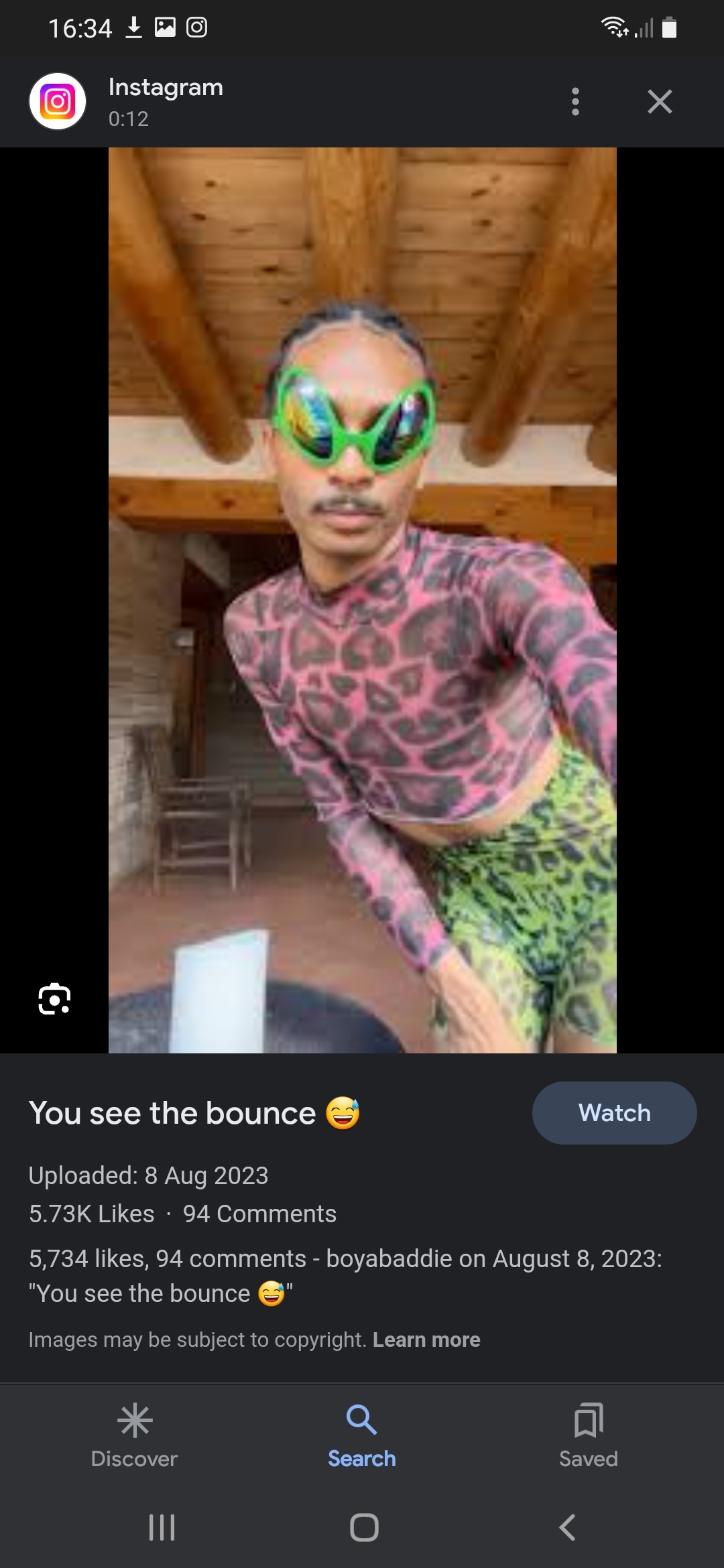
Task: Go back using the system back button
Action: (x=567, y=1528)
